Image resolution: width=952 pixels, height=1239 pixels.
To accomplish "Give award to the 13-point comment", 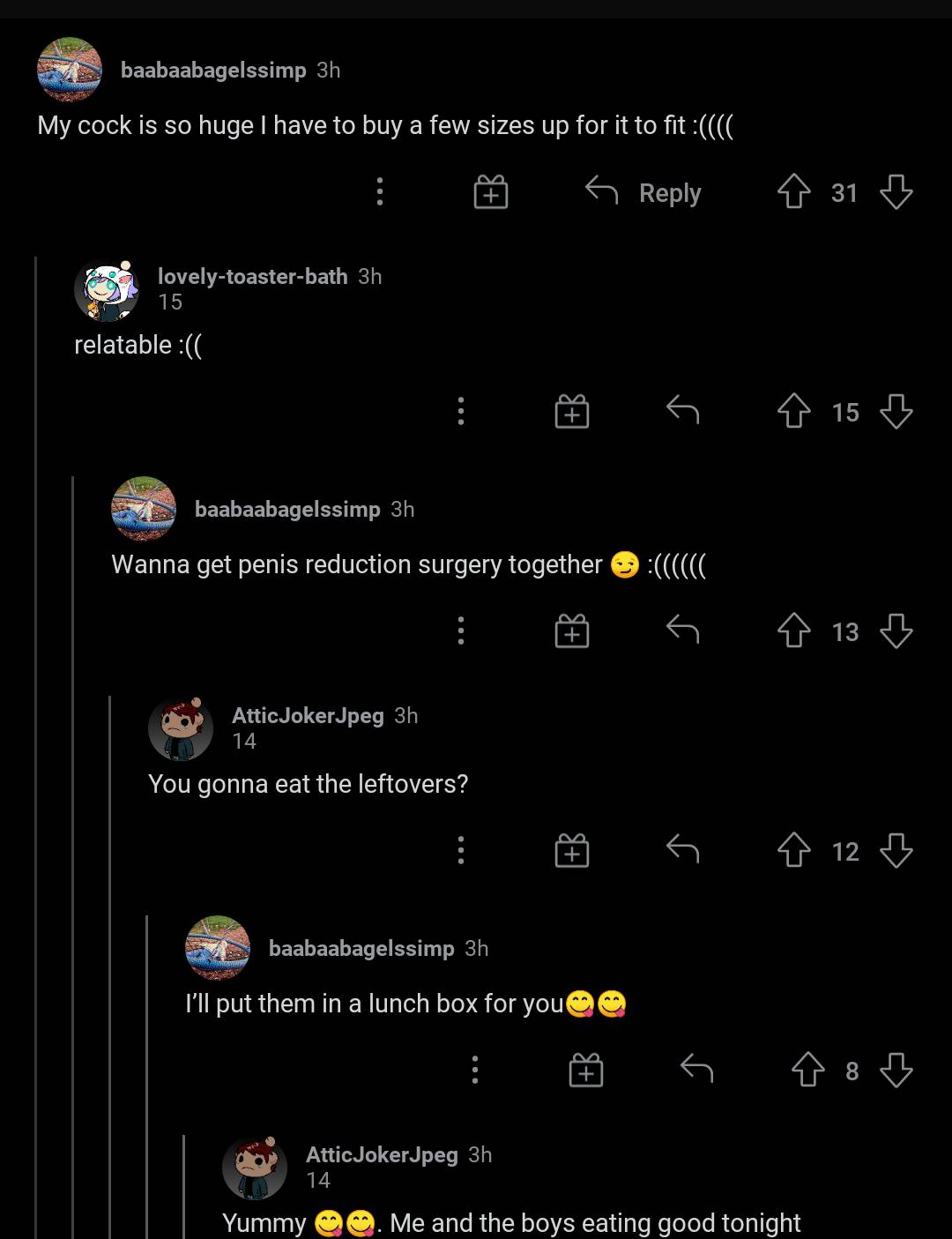I will click(572, 631).
